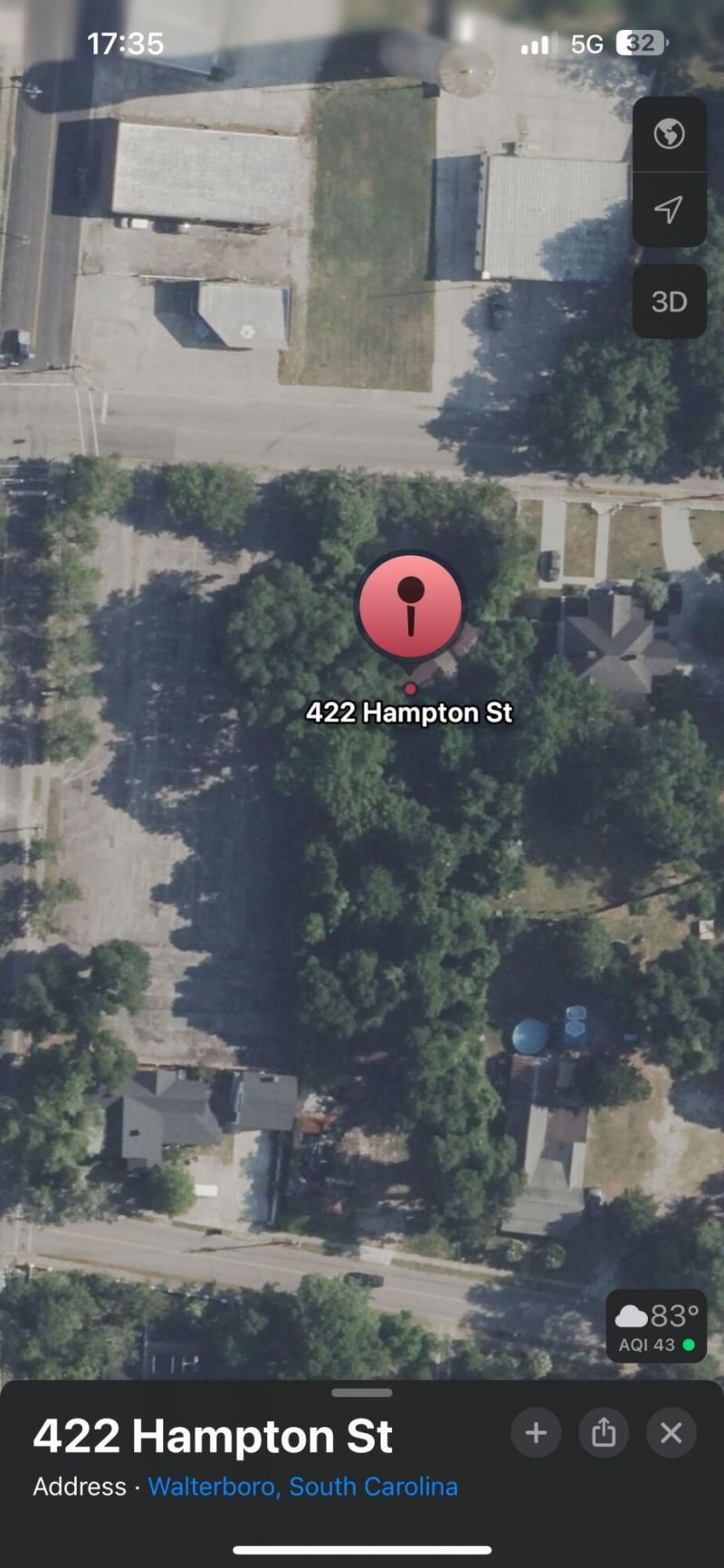
Task: Tap the 5G network status icon
Action: (586, 43)
